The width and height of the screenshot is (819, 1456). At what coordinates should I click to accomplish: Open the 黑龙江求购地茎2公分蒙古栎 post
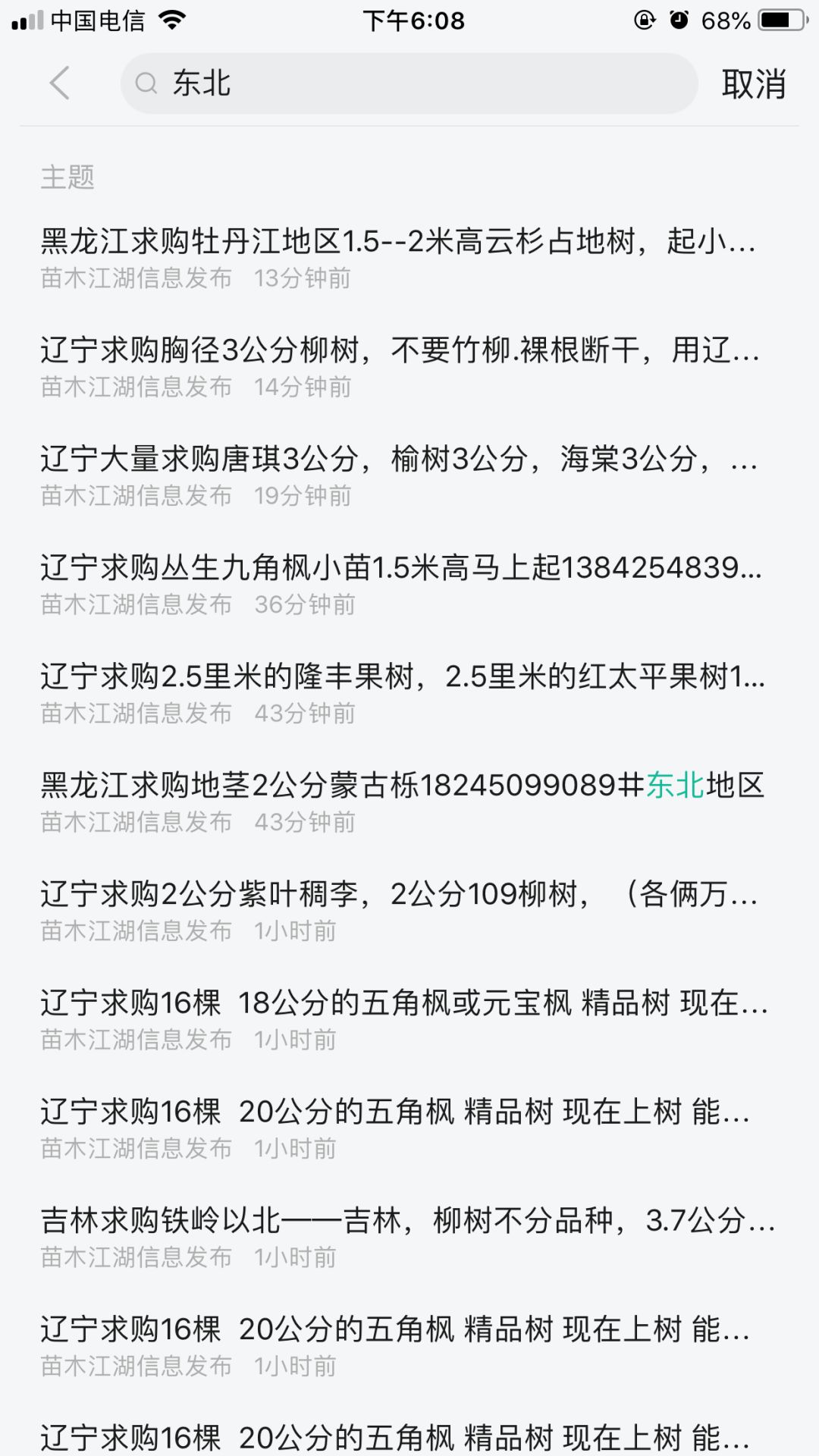(409, 802)
